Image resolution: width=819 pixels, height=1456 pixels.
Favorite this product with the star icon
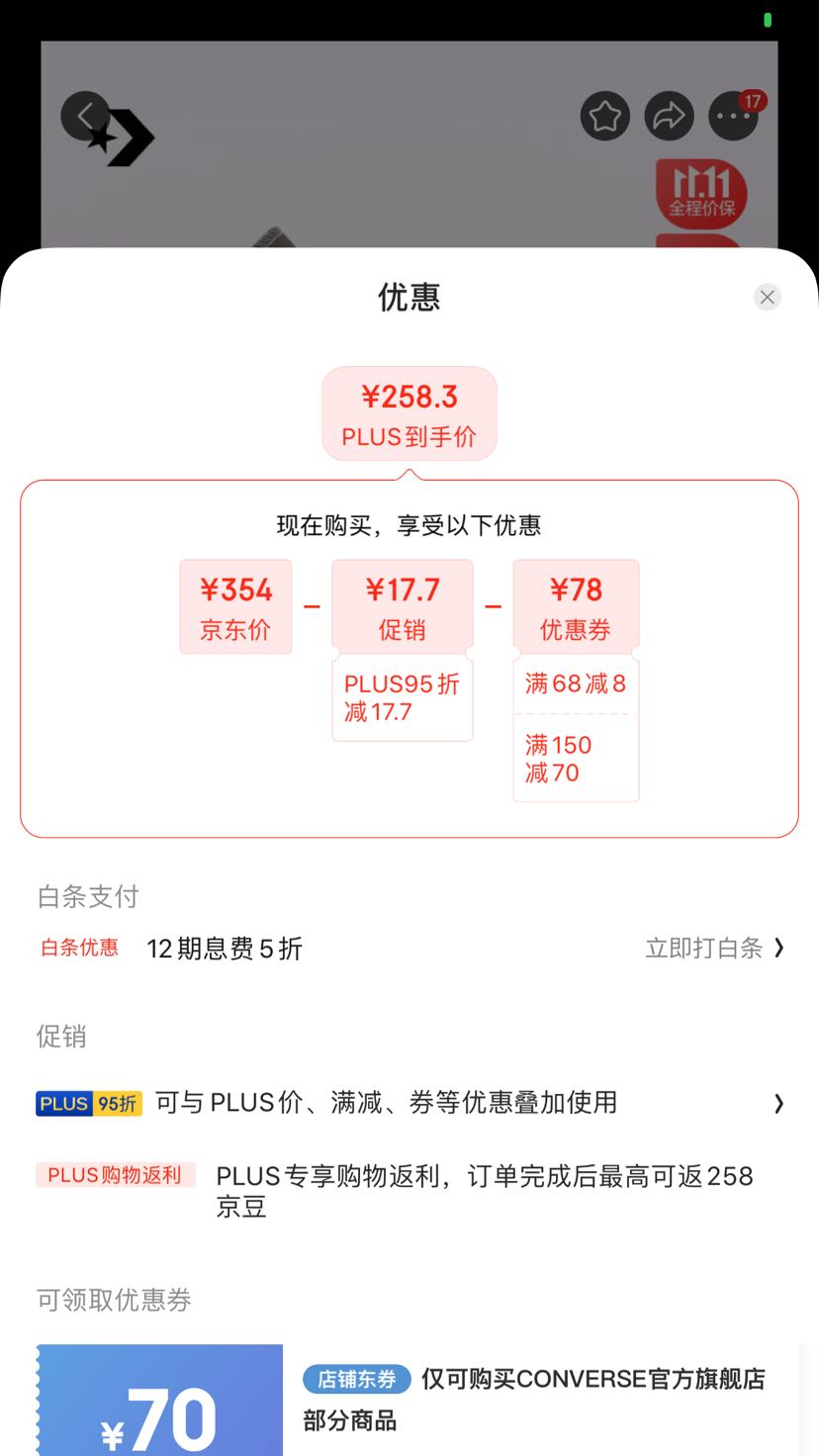pyautogui.click(x=604, y=117)
